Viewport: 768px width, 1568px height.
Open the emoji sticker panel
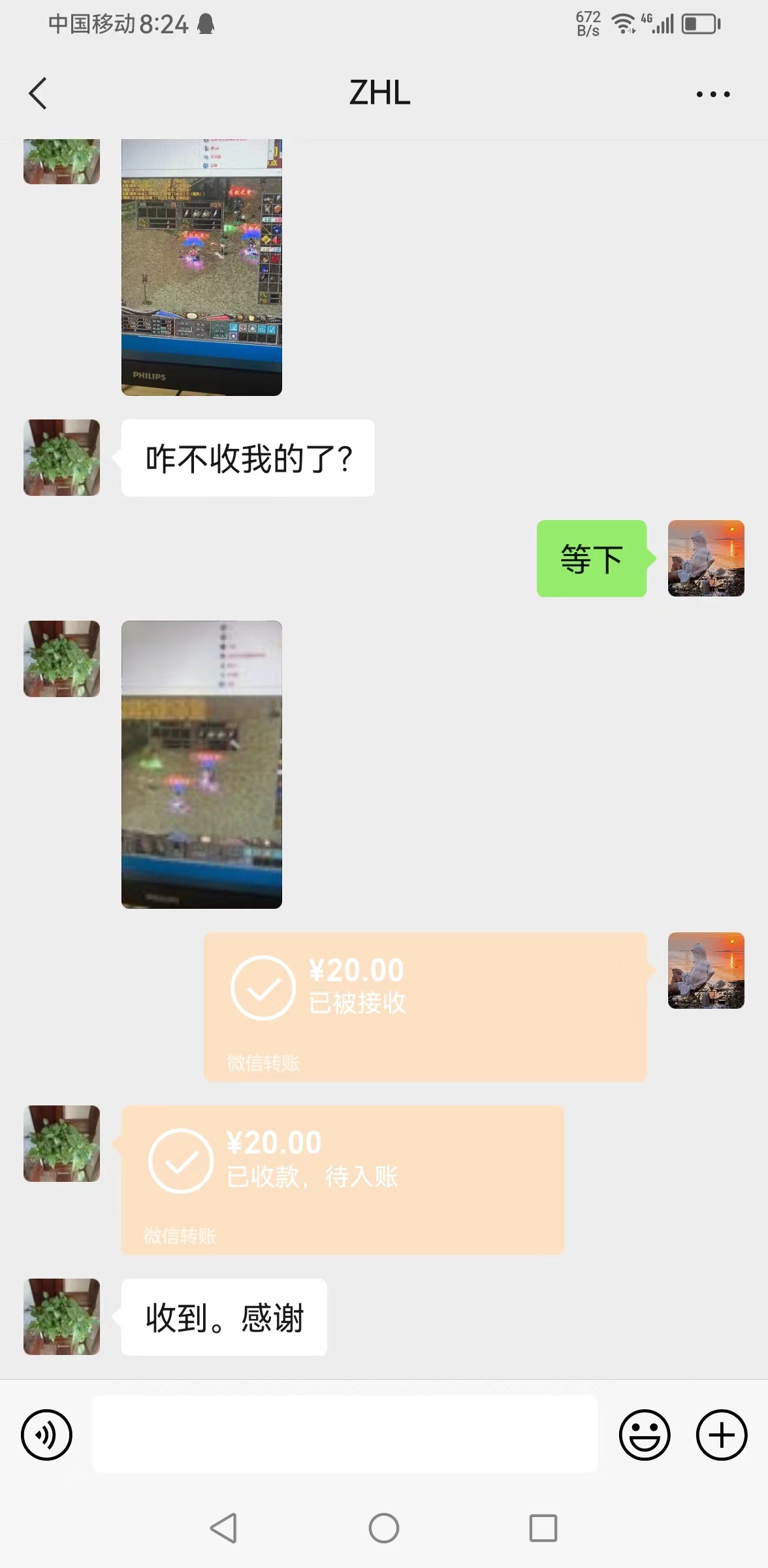tap(644, 1435)
